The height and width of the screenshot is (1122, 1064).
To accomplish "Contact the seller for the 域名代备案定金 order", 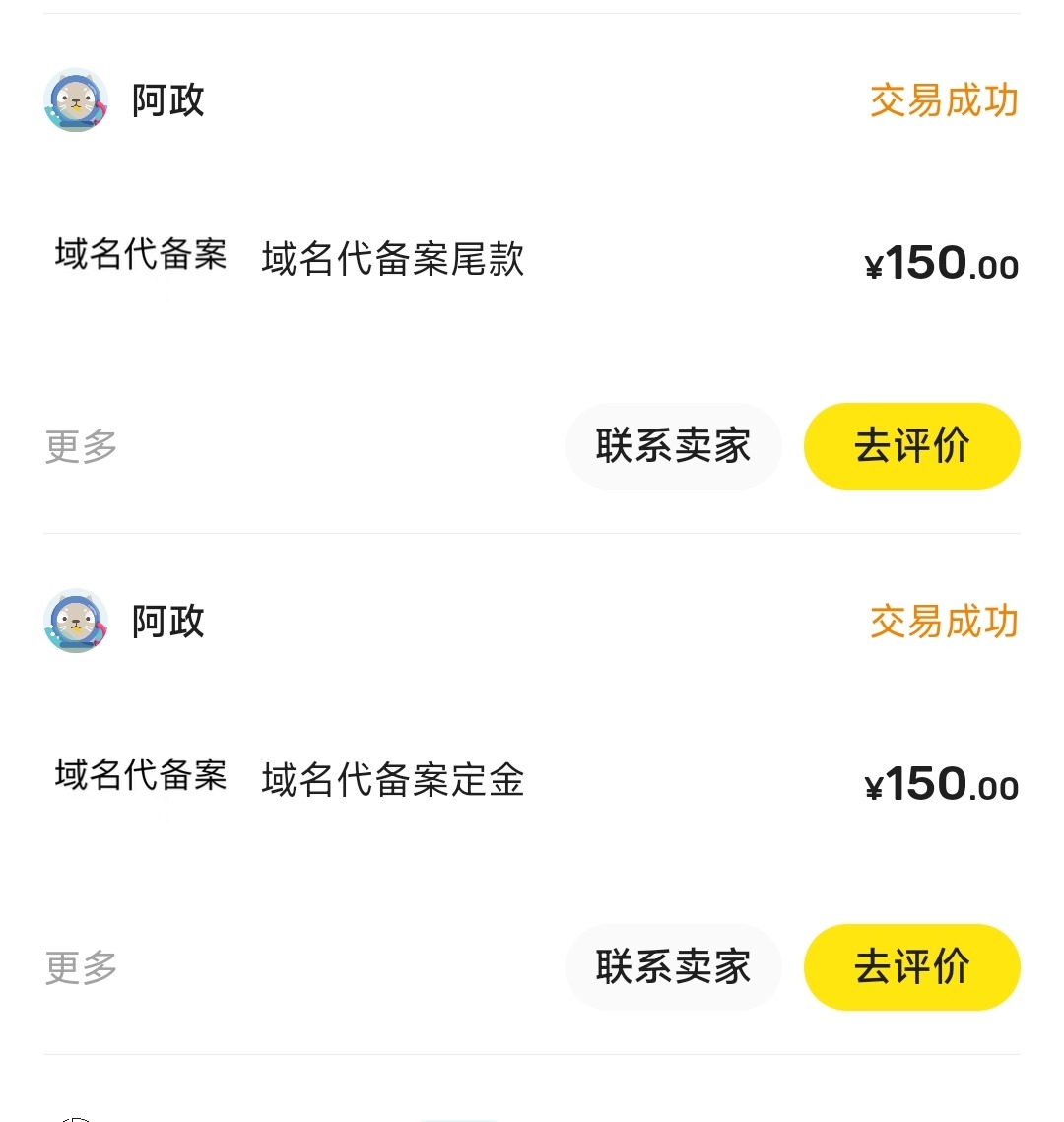I will (x=673, y=967).
